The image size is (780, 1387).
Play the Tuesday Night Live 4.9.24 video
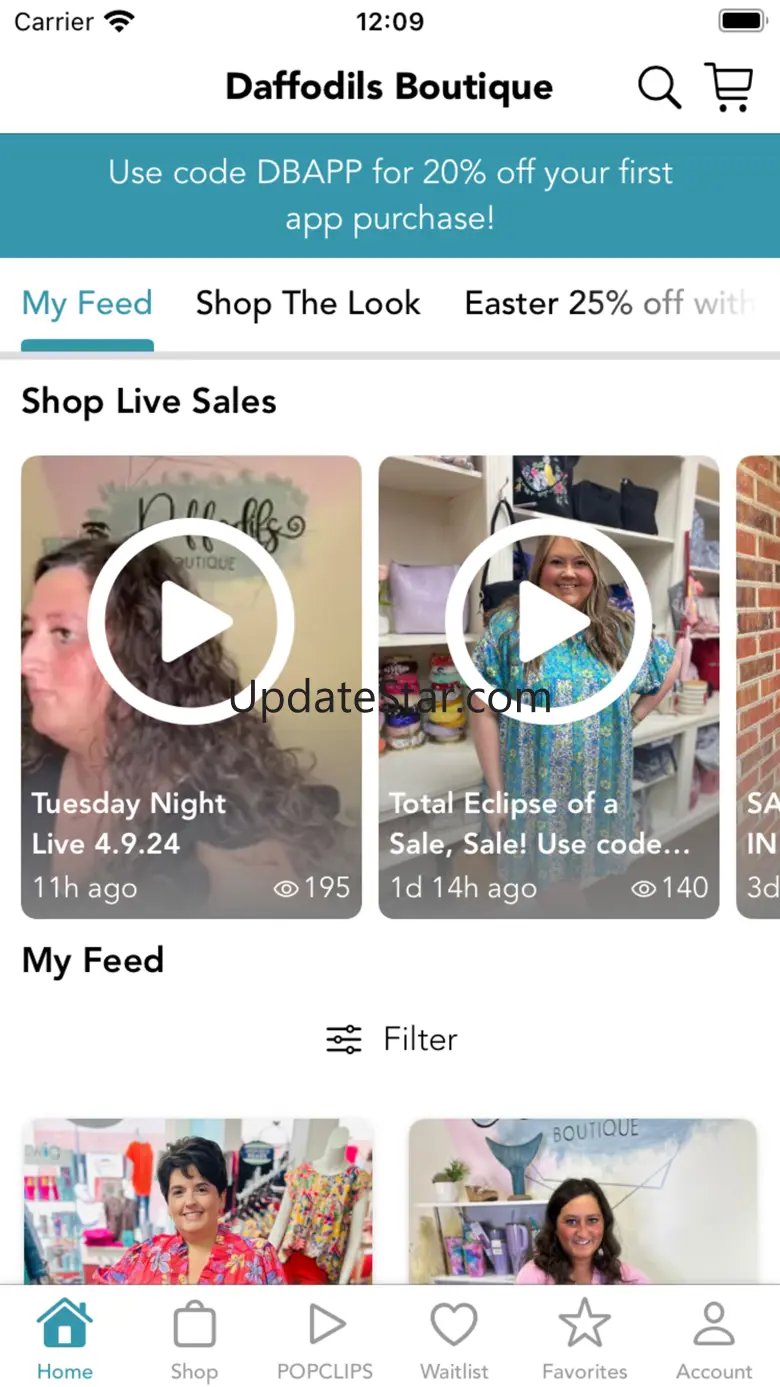191,621
